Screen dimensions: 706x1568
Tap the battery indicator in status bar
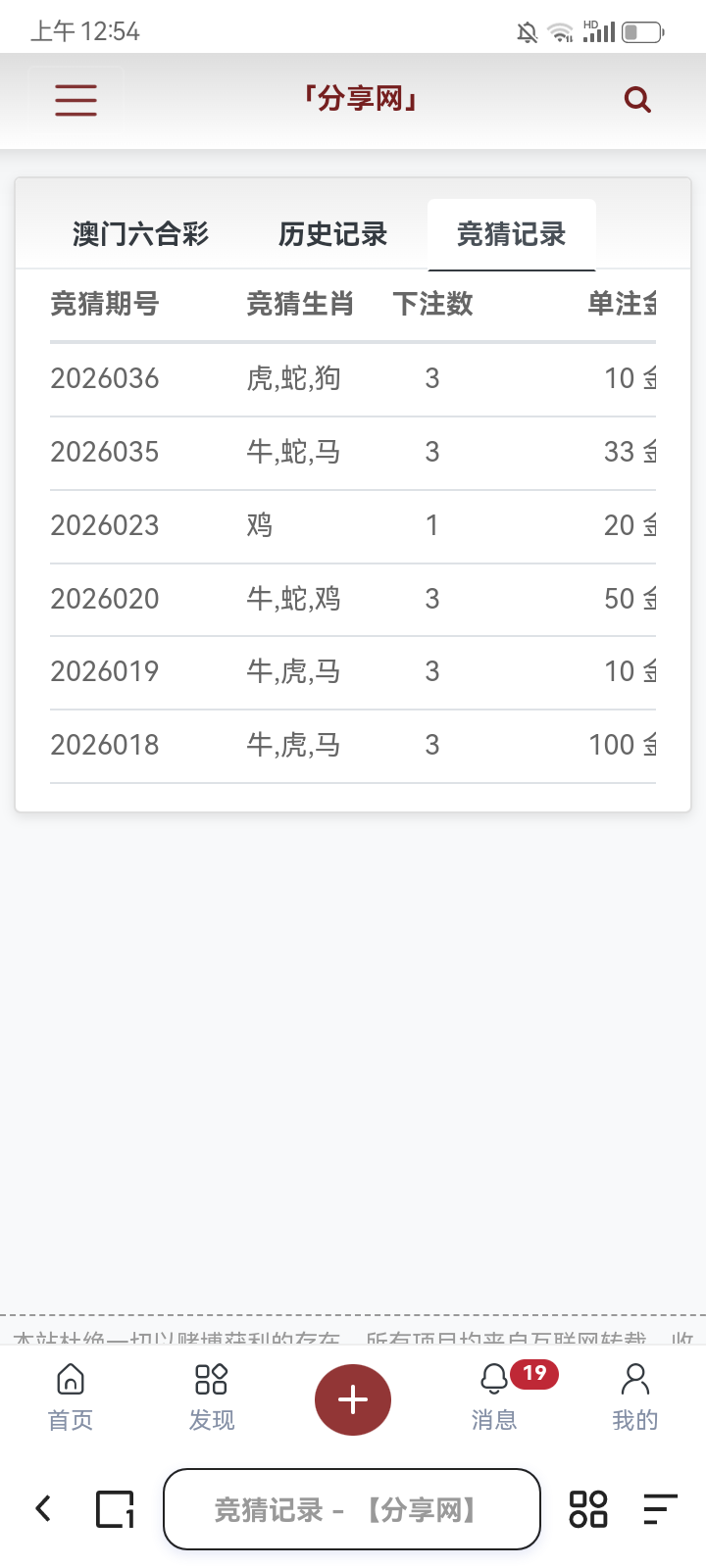pyautogui.click(x=642, y=30)
